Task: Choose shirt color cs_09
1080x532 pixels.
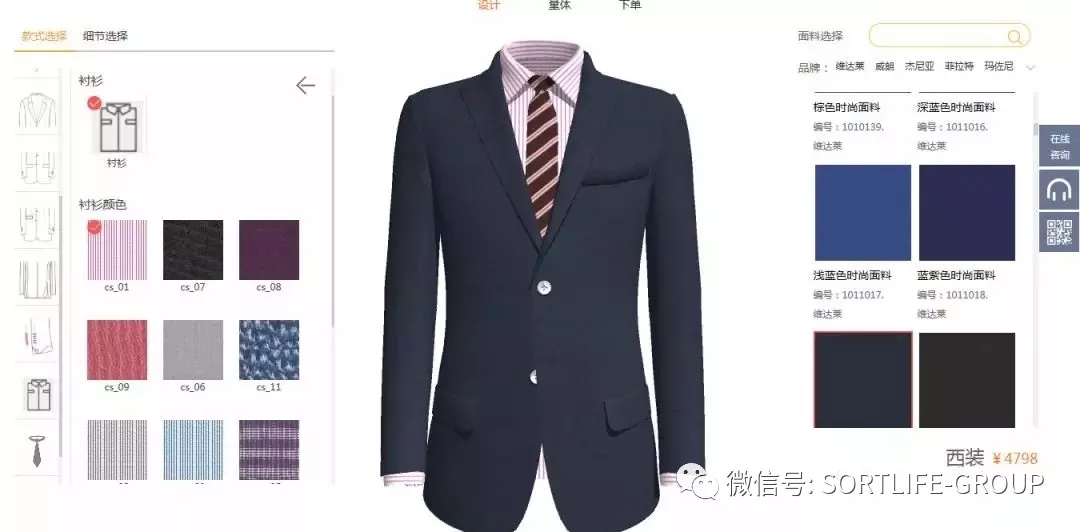Action: click(117, 350)
